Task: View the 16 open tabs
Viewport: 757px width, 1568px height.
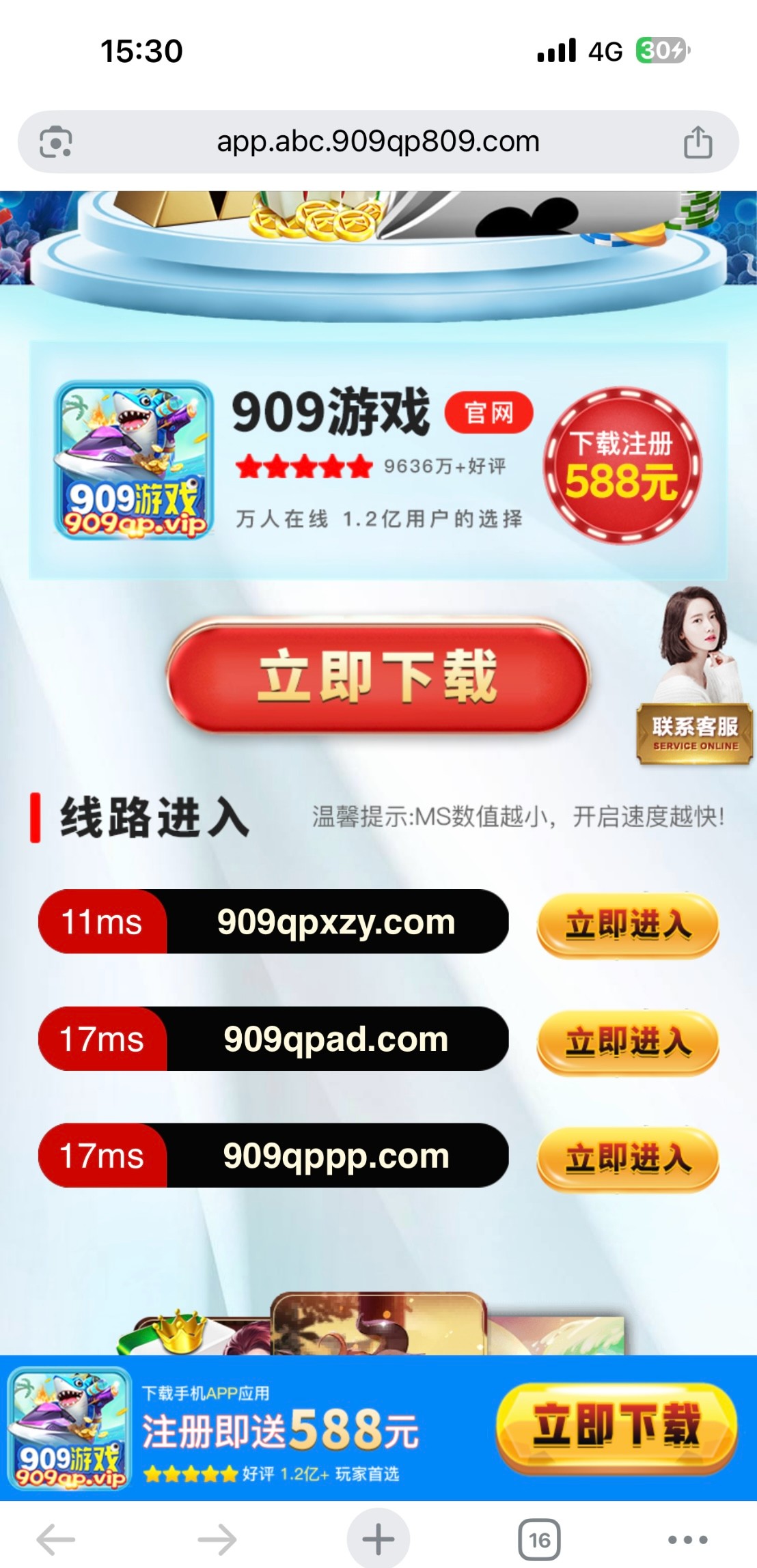Action: click(539, 1539)
